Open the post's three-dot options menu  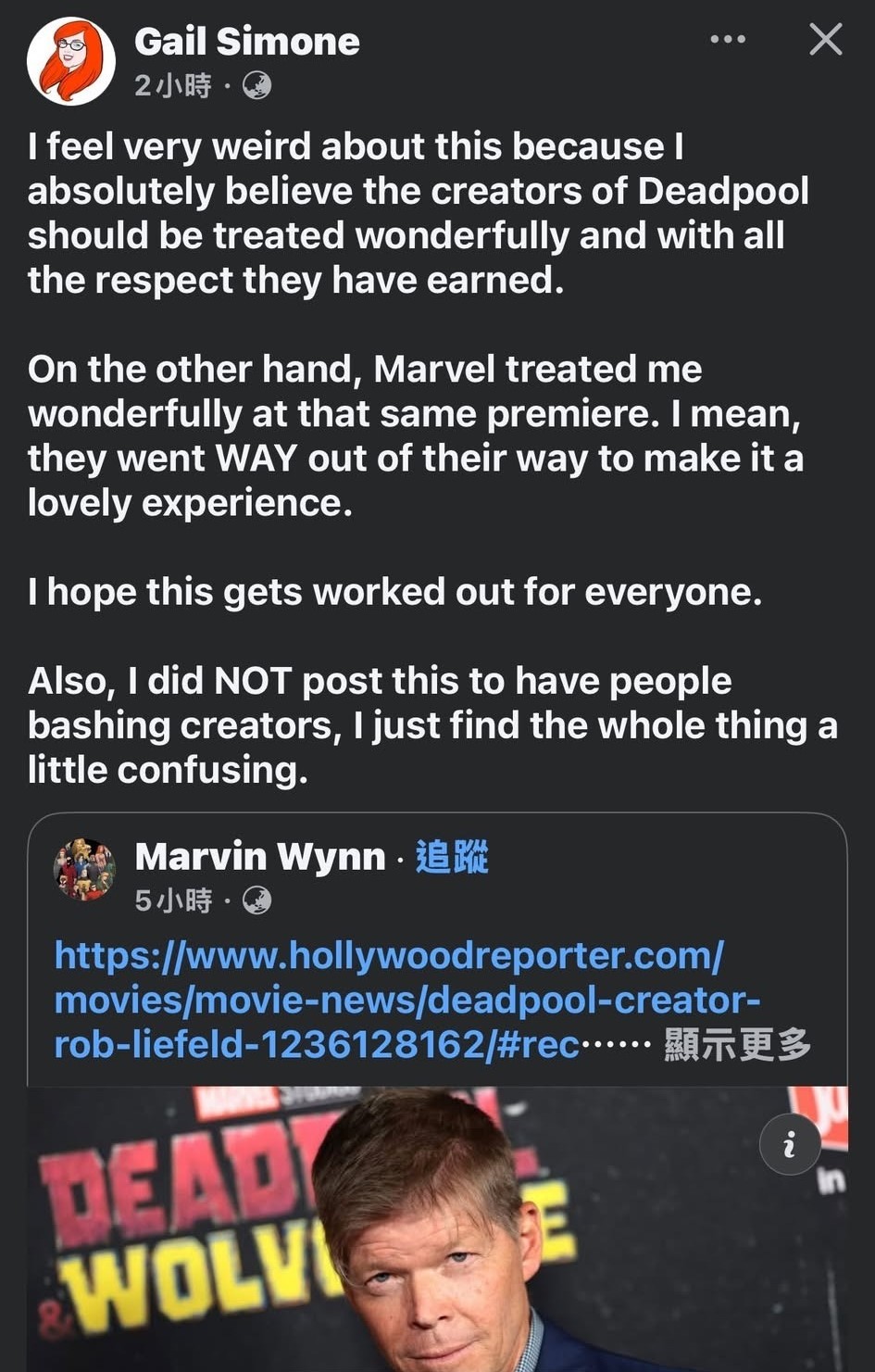(727, 39)
